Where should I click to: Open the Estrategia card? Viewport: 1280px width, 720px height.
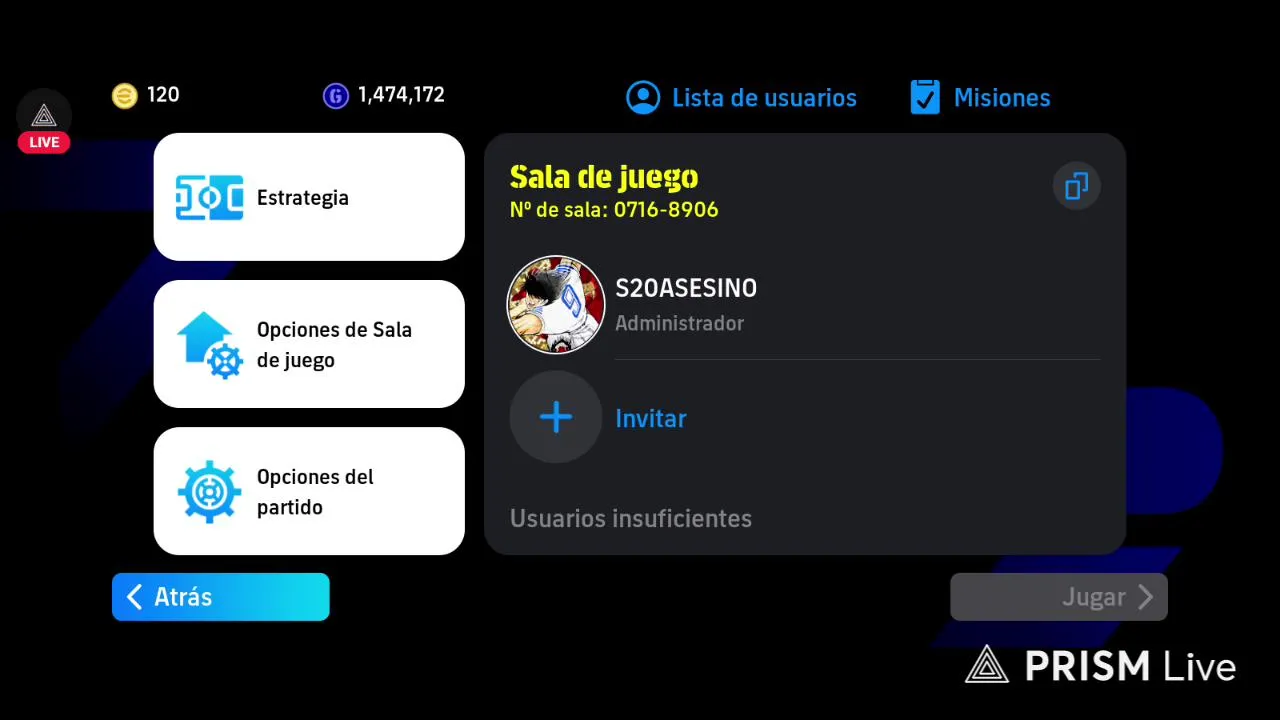point(309,197)
